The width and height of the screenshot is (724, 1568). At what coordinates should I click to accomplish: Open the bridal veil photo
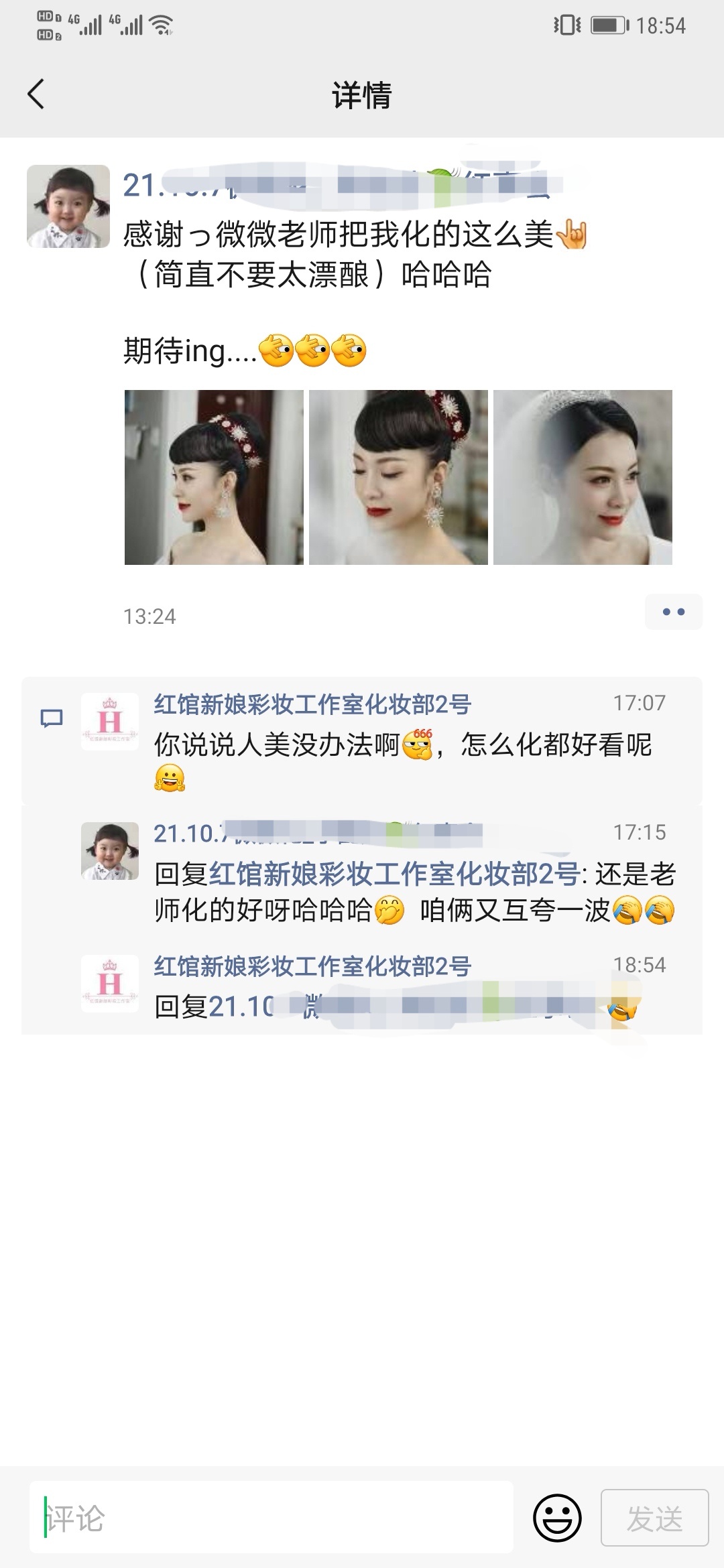pyautogui.click(x=583, y=477)
